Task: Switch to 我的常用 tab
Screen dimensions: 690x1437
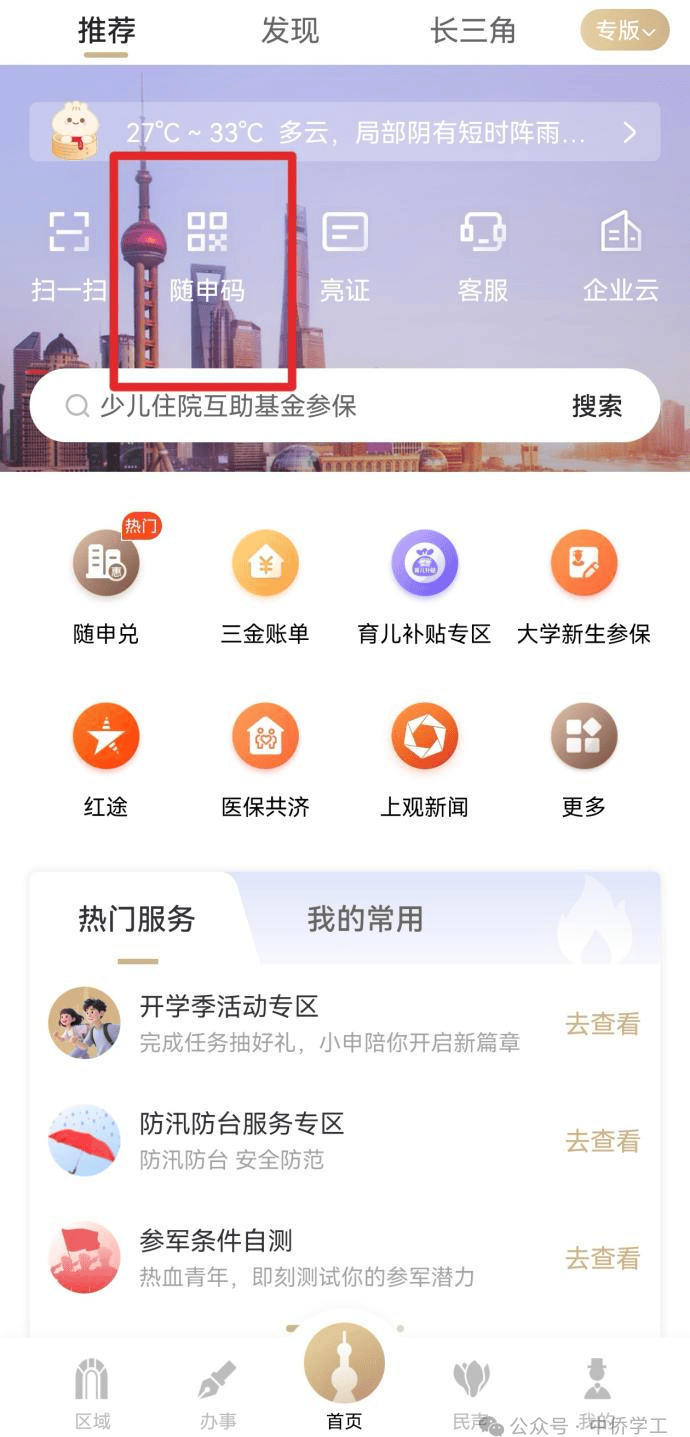Action: click(365, 919)
